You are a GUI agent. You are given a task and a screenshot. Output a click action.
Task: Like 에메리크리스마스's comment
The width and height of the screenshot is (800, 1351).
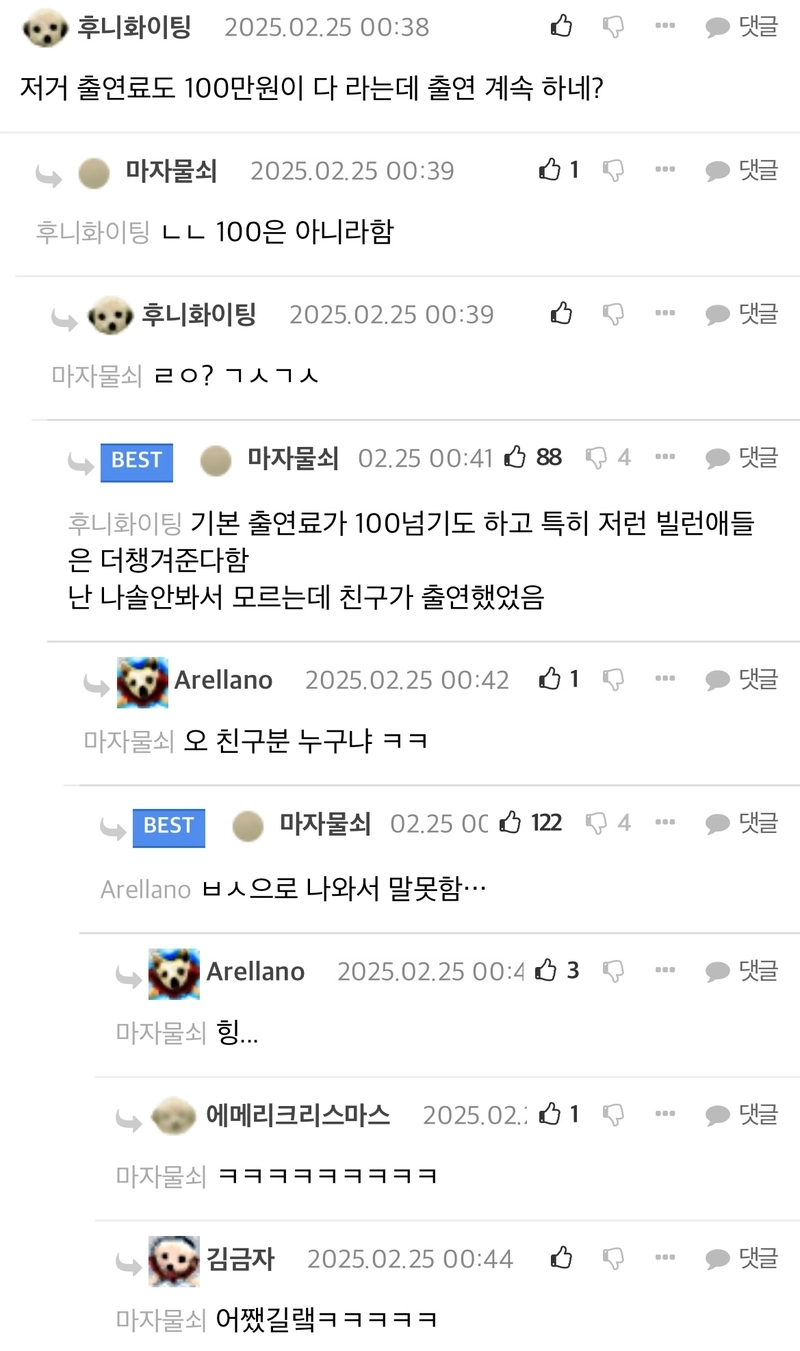[559, 1114]
